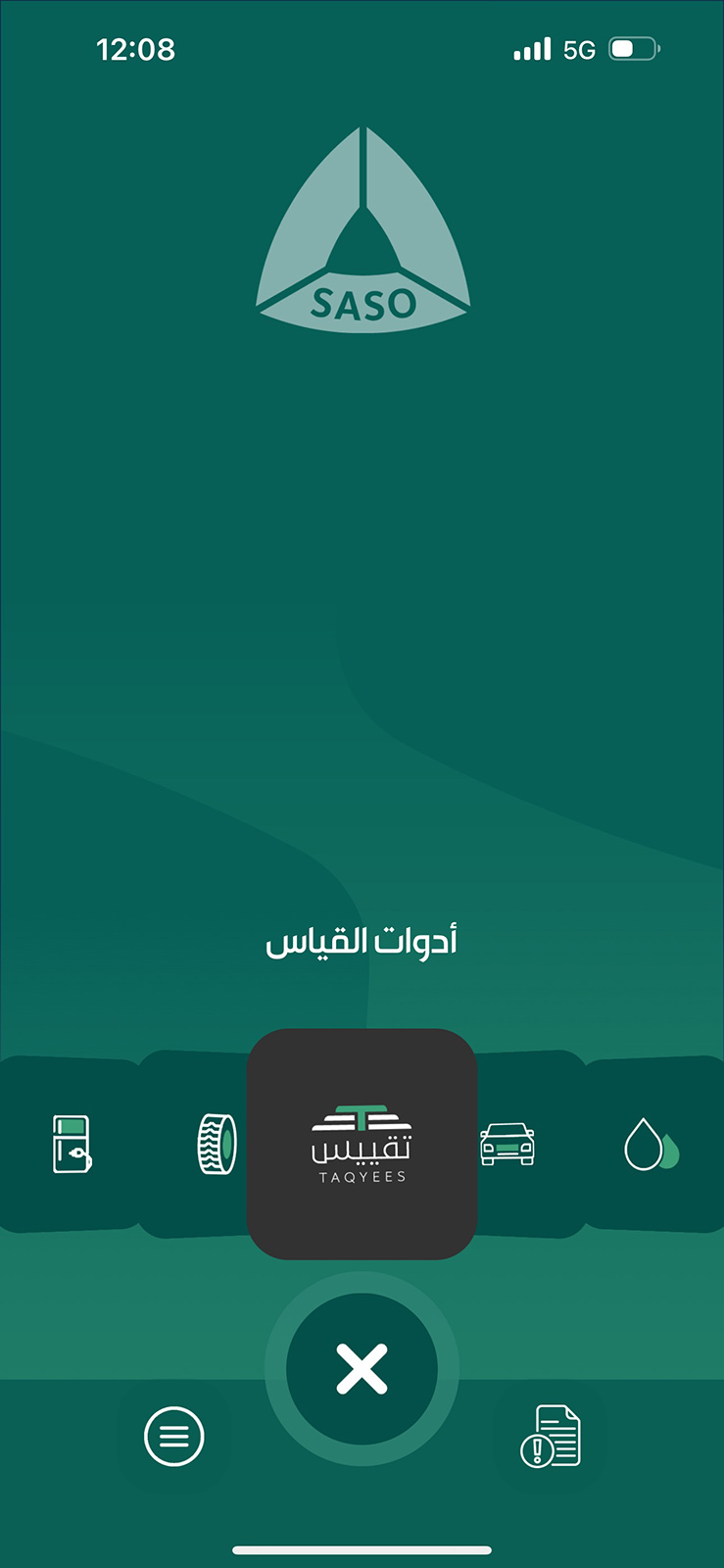The image size is (724, 1568).
Task: Close the carousel with the X button
Action: (362, 1368)
